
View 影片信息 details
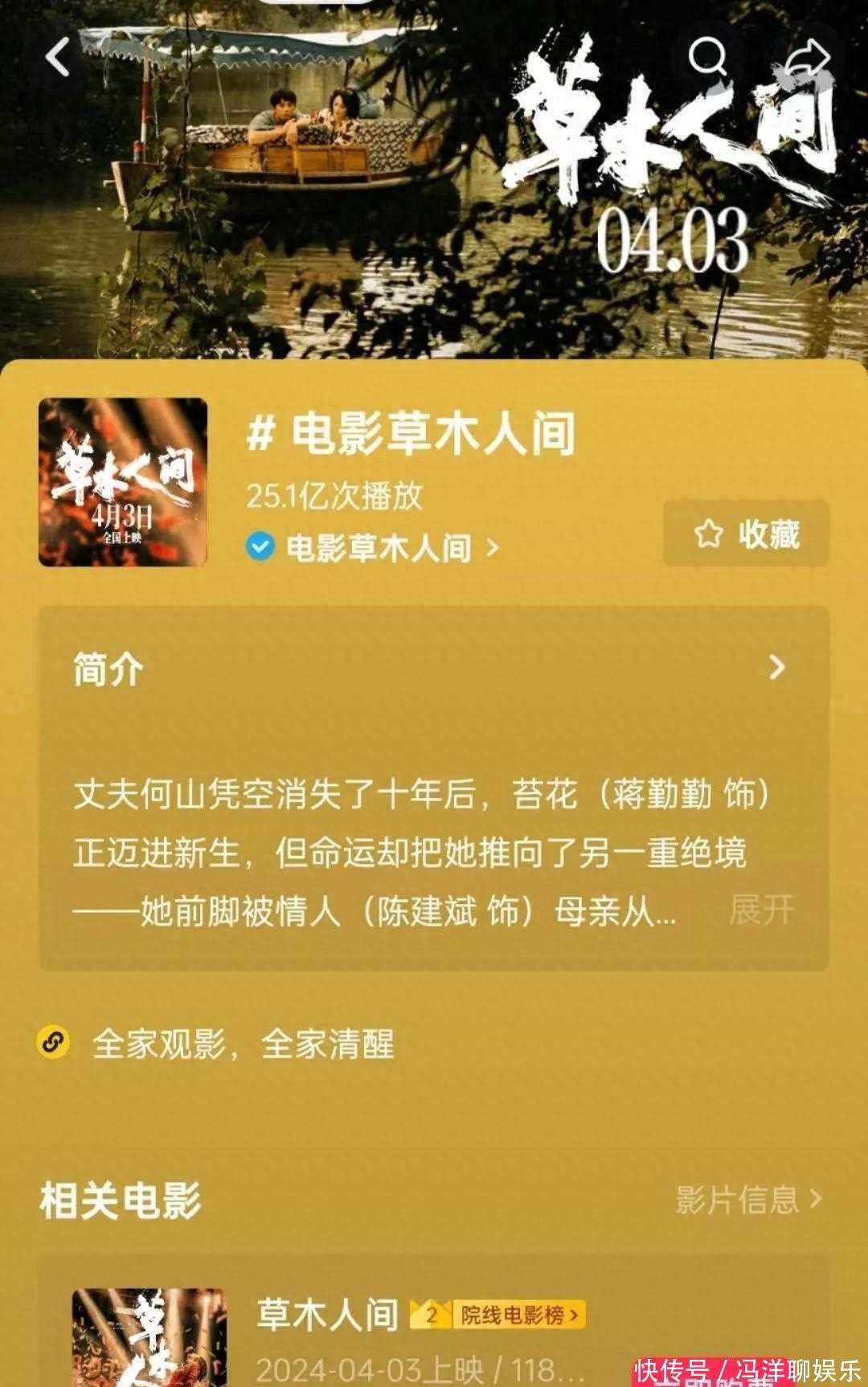coord(747,1200)
